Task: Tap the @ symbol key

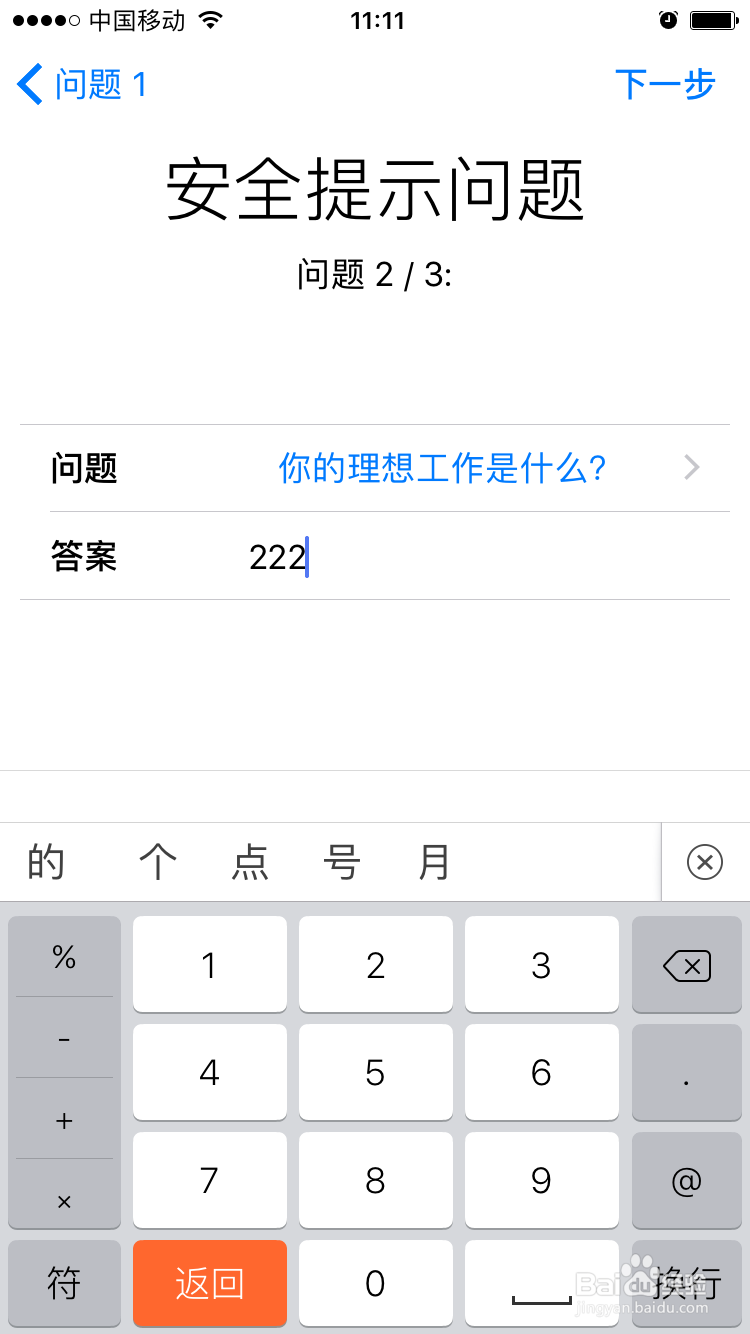Action: [686, 1180]
